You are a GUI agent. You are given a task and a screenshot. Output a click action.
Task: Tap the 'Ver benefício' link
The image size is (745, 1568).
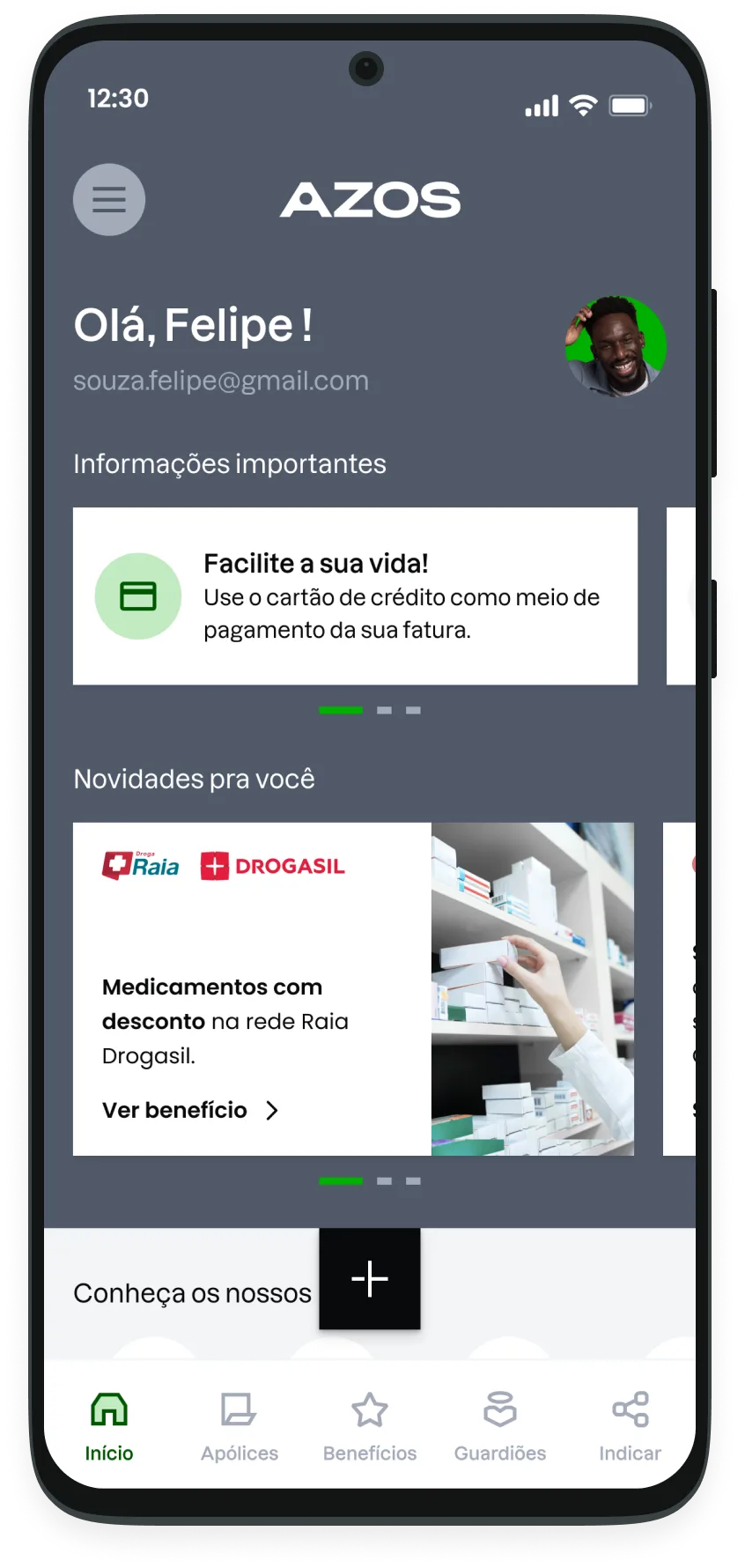point(190,1110)
